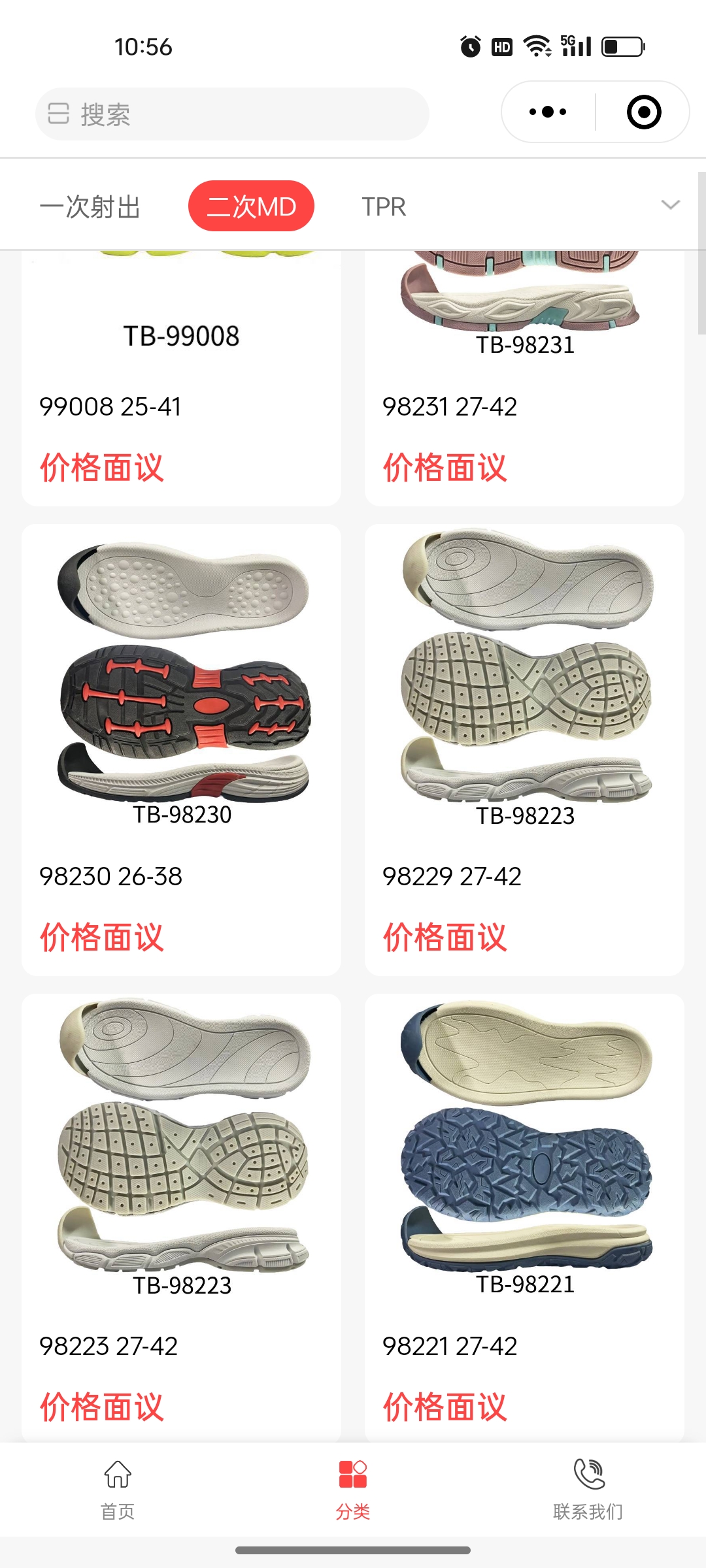Screen dimensions: 706x1568
Task: Select the 二次MD category tab
Action: tap(251, 206)
